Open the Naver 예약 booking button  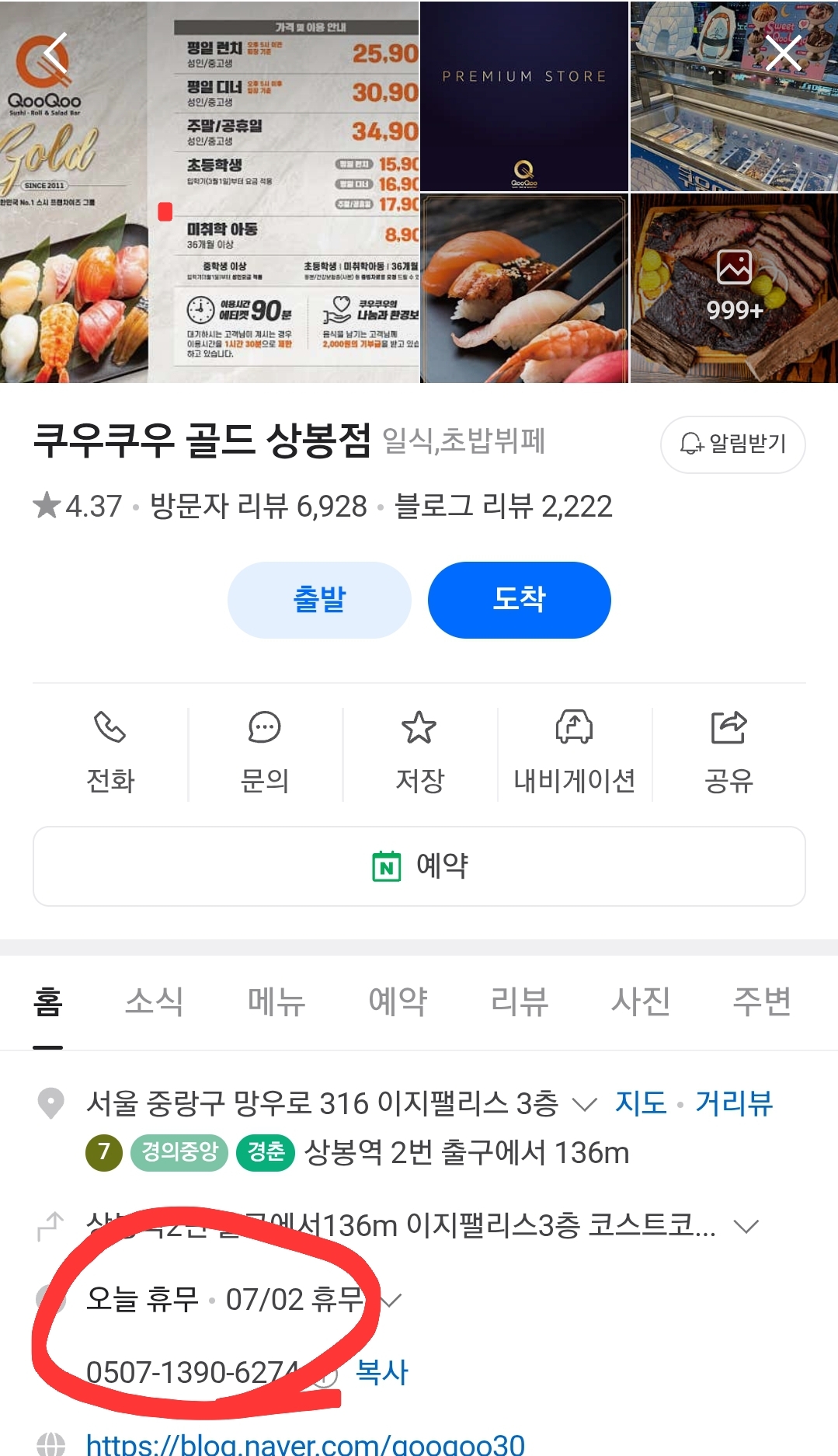(x=419, y=866)
